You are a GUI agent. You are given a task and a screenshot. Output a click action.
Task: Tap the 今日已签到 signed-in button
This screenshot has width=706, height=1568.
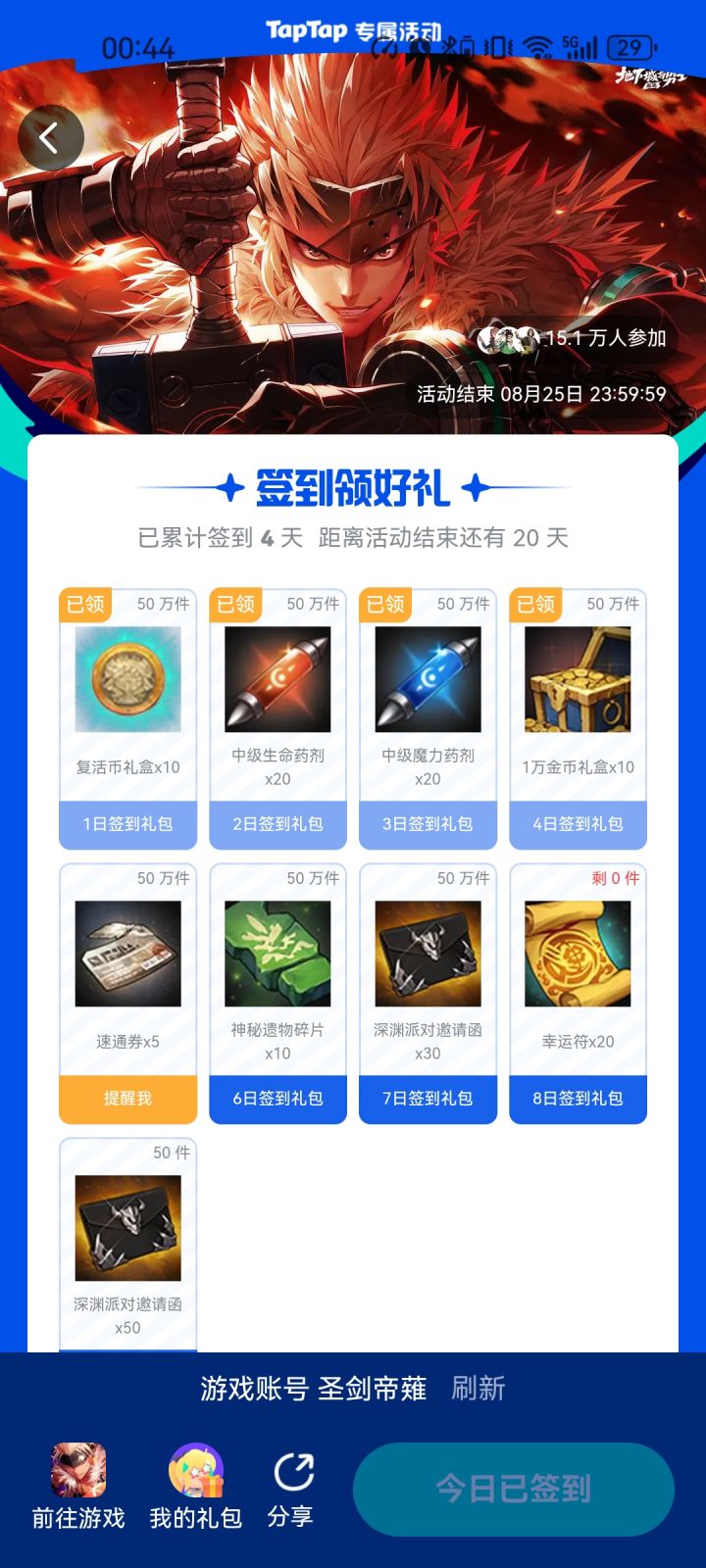pos(513,1490)
